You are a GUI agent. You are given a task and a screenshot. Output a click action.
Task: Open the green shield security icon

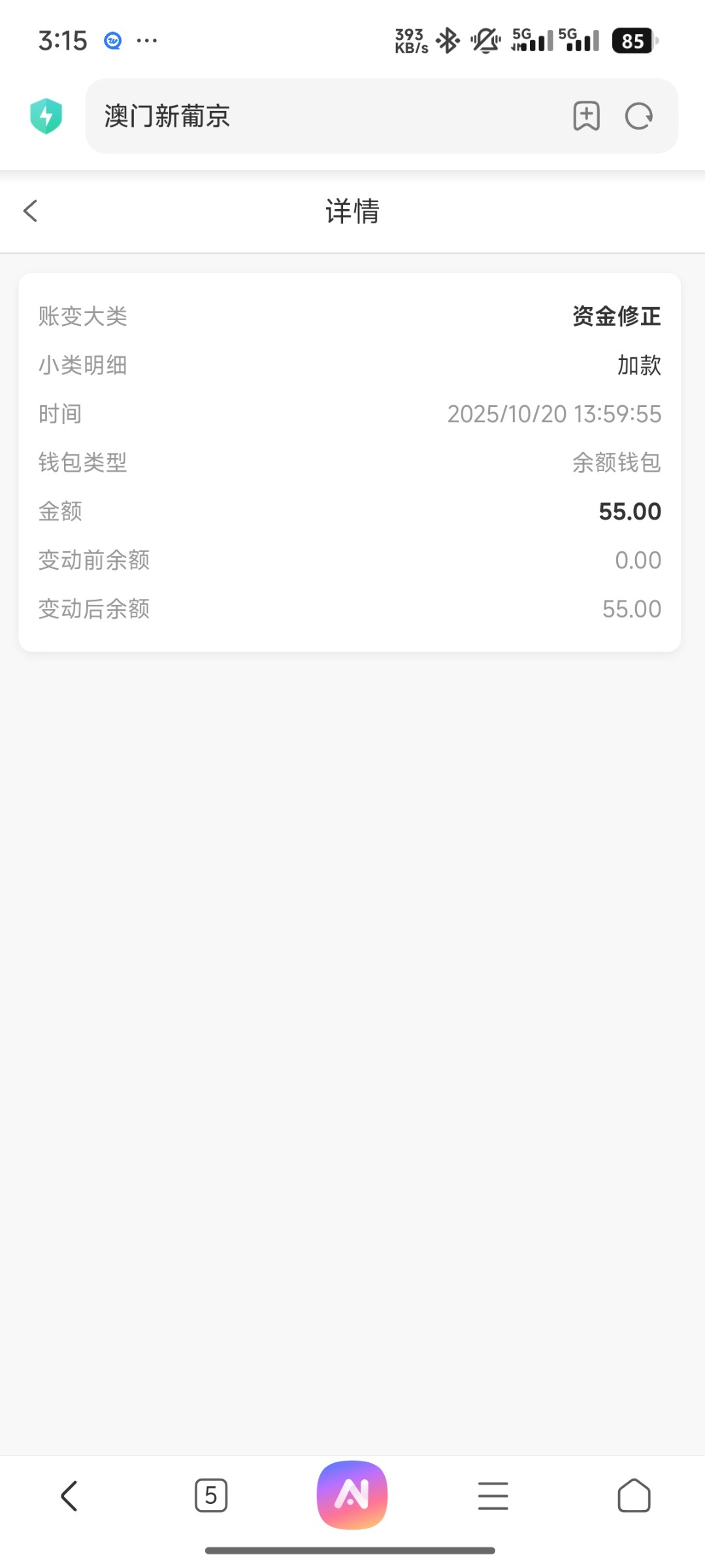click(x=46, y=116)
